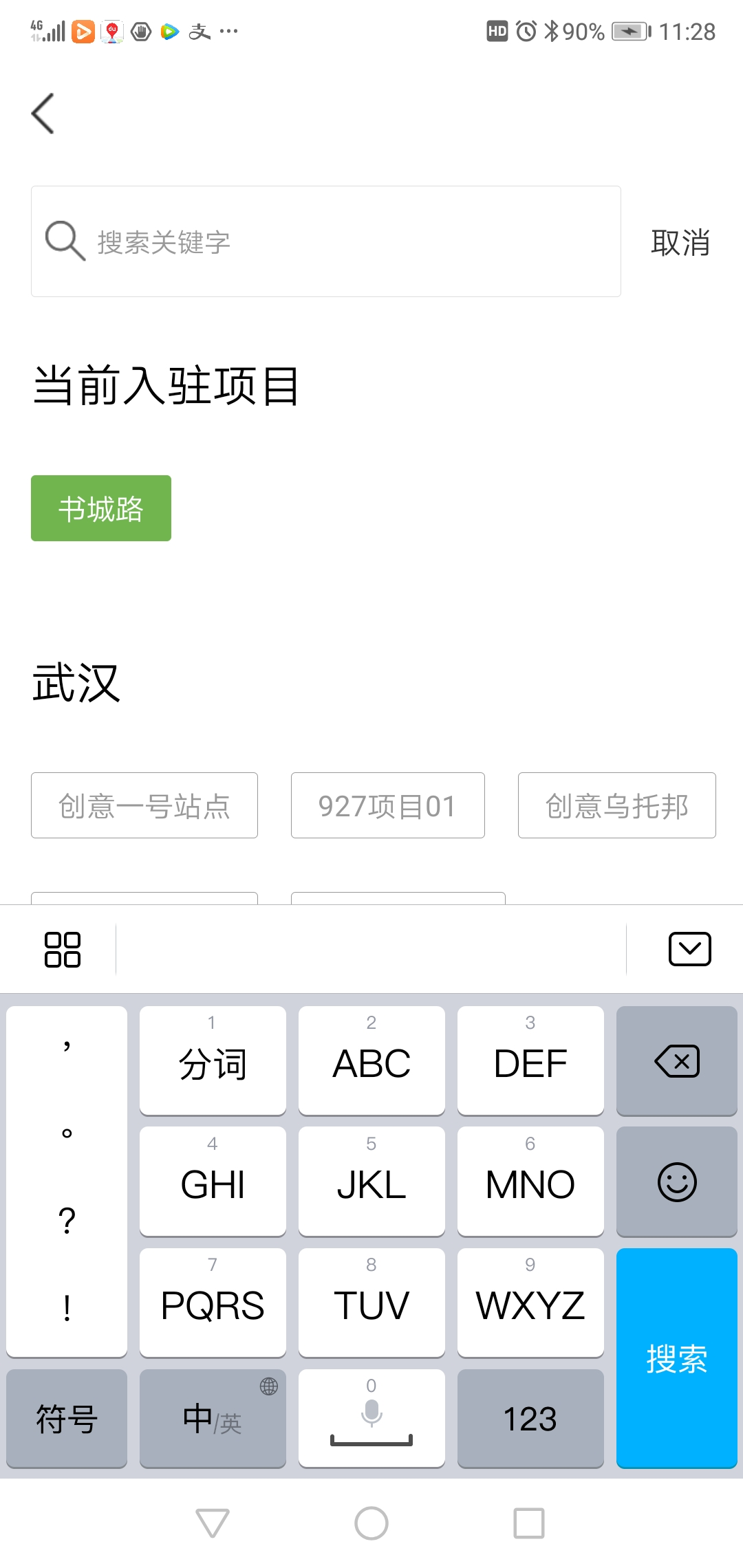Switch keyboard to 符号 symbol mode

[x=65, y=1419]
